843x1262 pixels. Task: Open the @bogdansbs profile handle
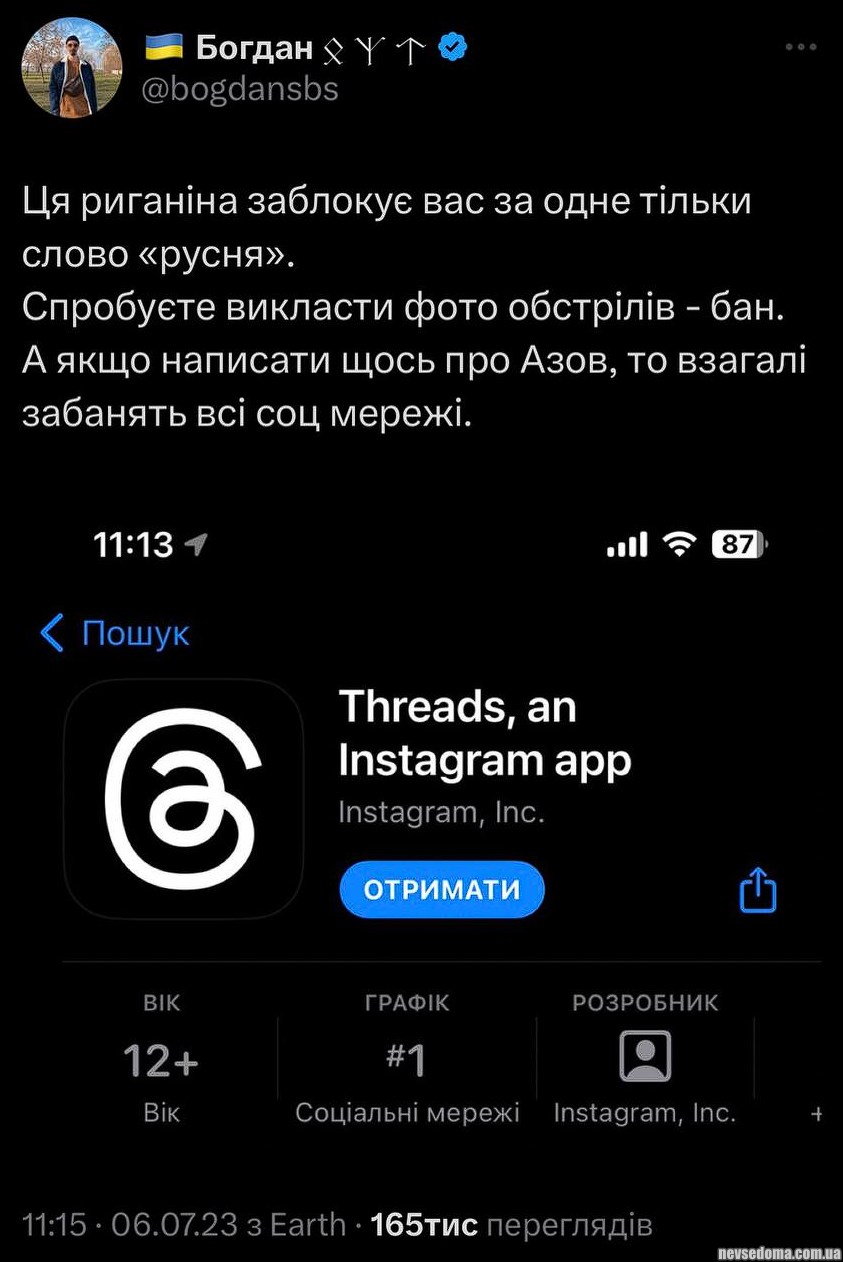240,89
